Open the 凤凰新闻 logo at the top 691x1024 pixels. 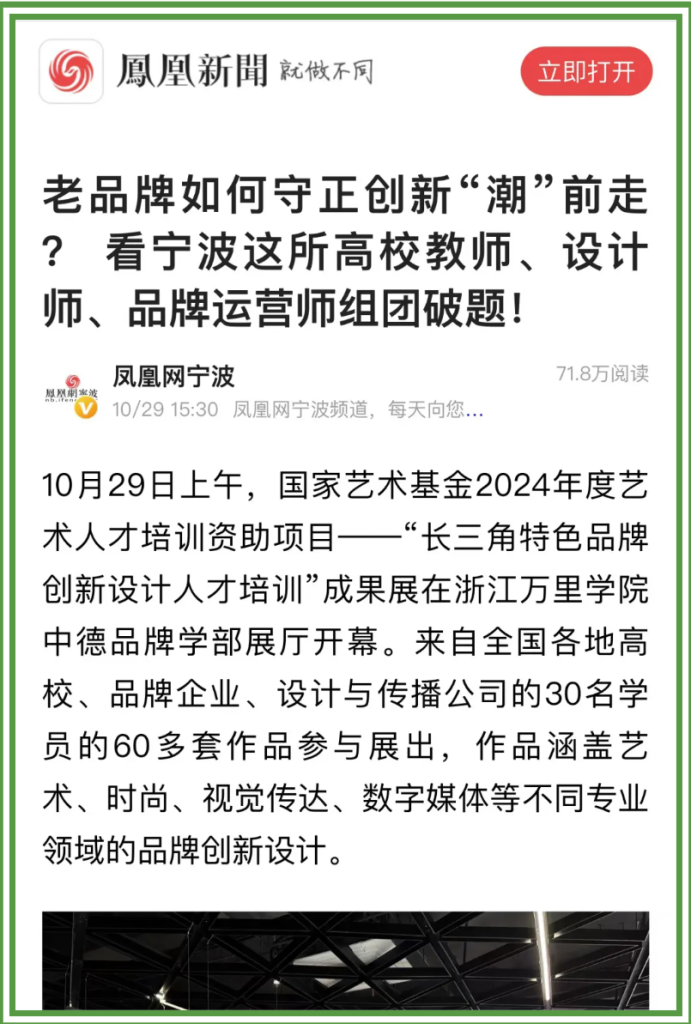[71, 71]
